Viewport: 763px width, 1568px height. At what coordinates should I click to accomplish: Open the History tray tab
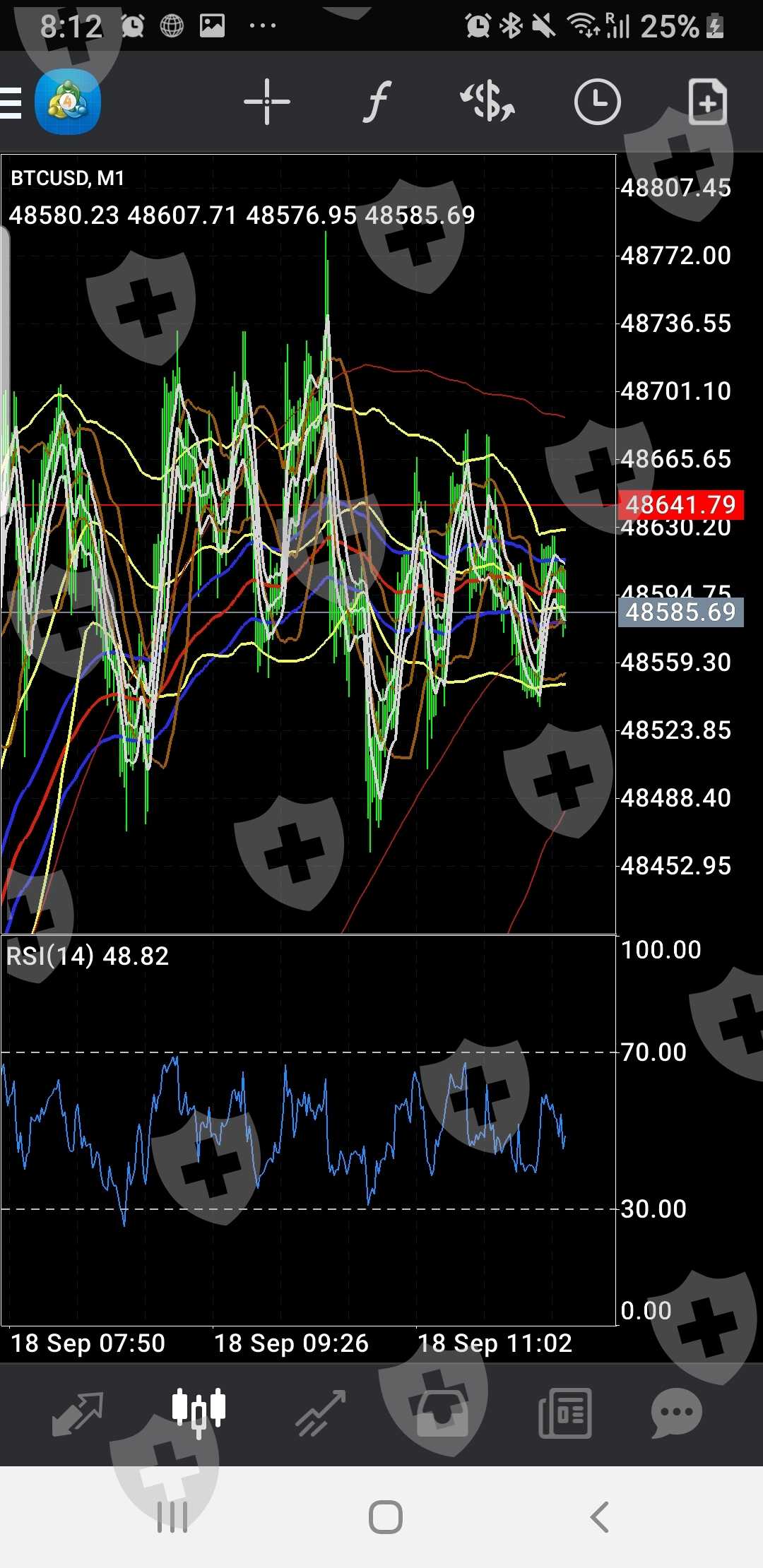coord(442,1413)
